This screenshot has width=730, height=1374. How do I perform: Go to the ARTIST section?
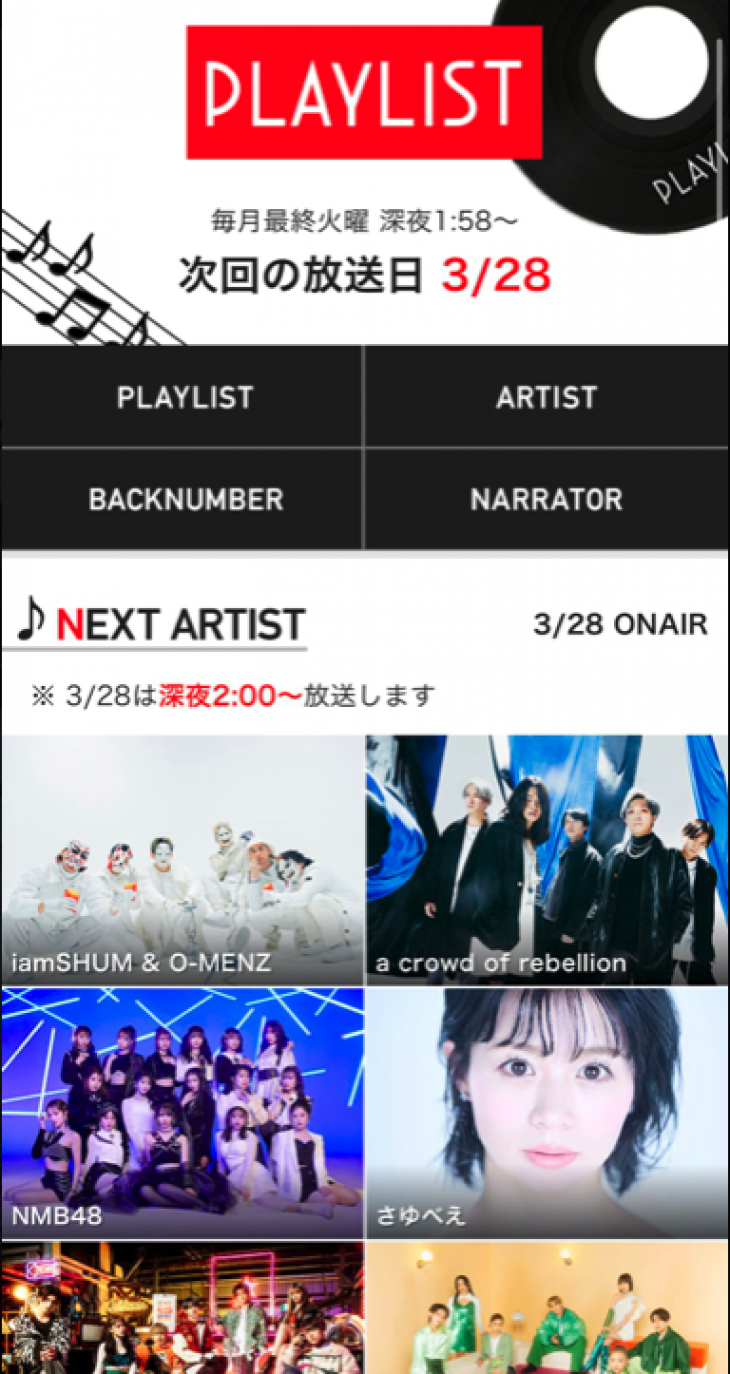coord(546,397)
